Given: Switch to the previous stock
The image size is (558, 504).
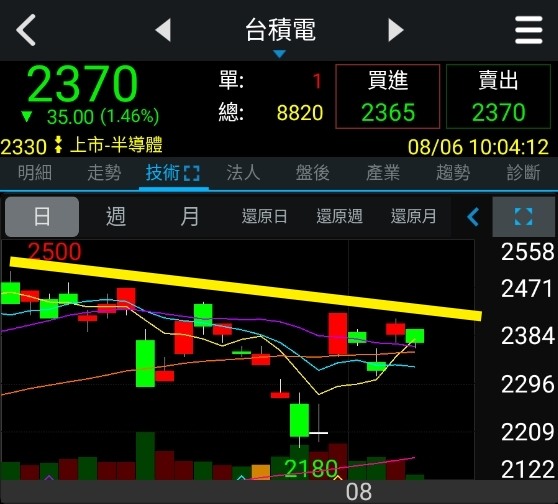Looking at the screenshot, I should (163, 30).
